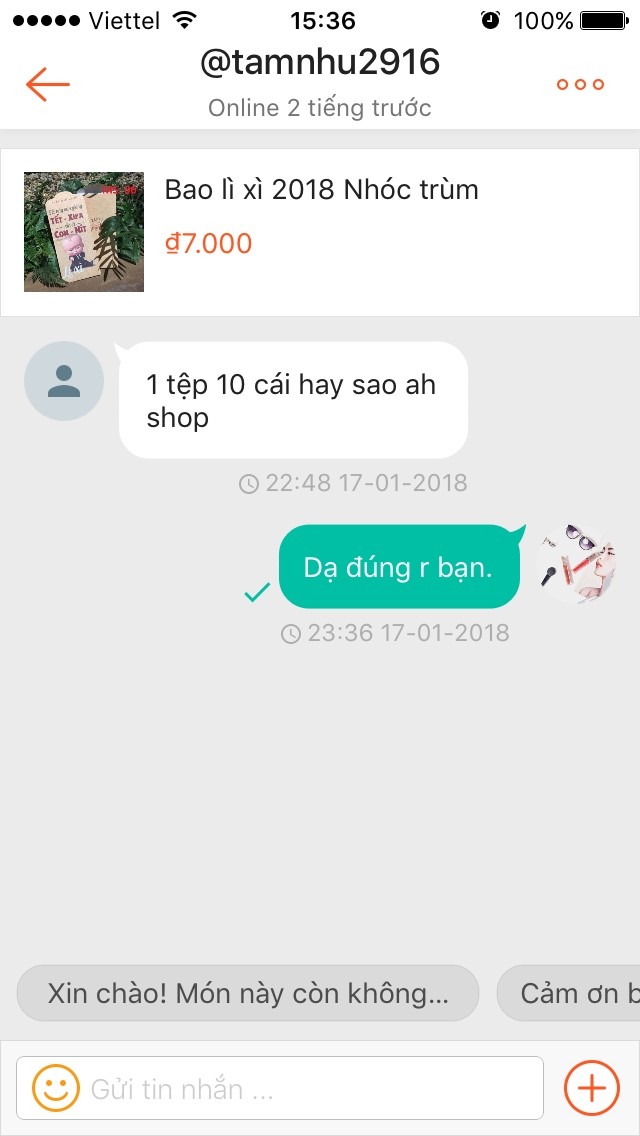Select the "Xin chào! Món này còn không" quick reply
This screenshot has height=1136, width=640.
coord(248,993)
